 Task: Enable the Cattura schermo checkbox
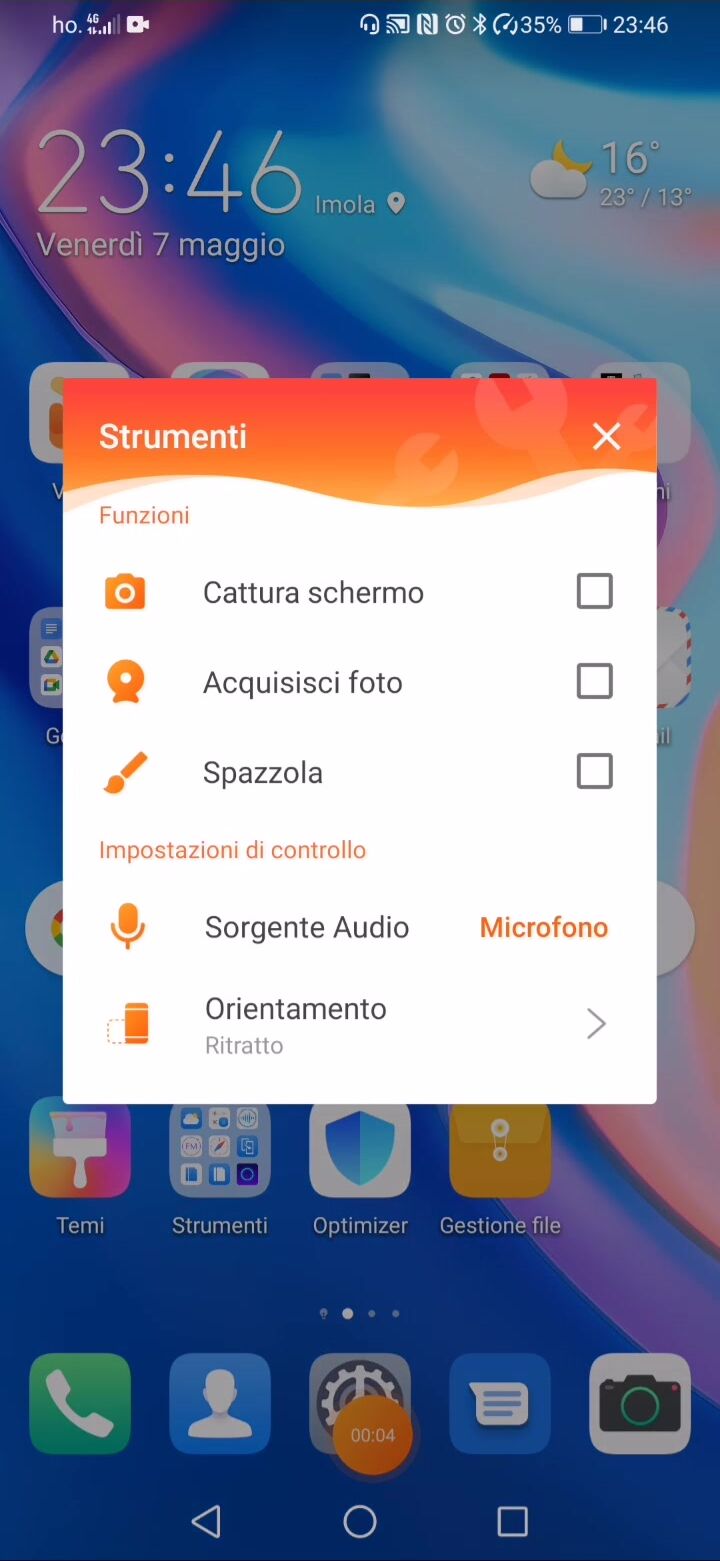click(595, 591)
